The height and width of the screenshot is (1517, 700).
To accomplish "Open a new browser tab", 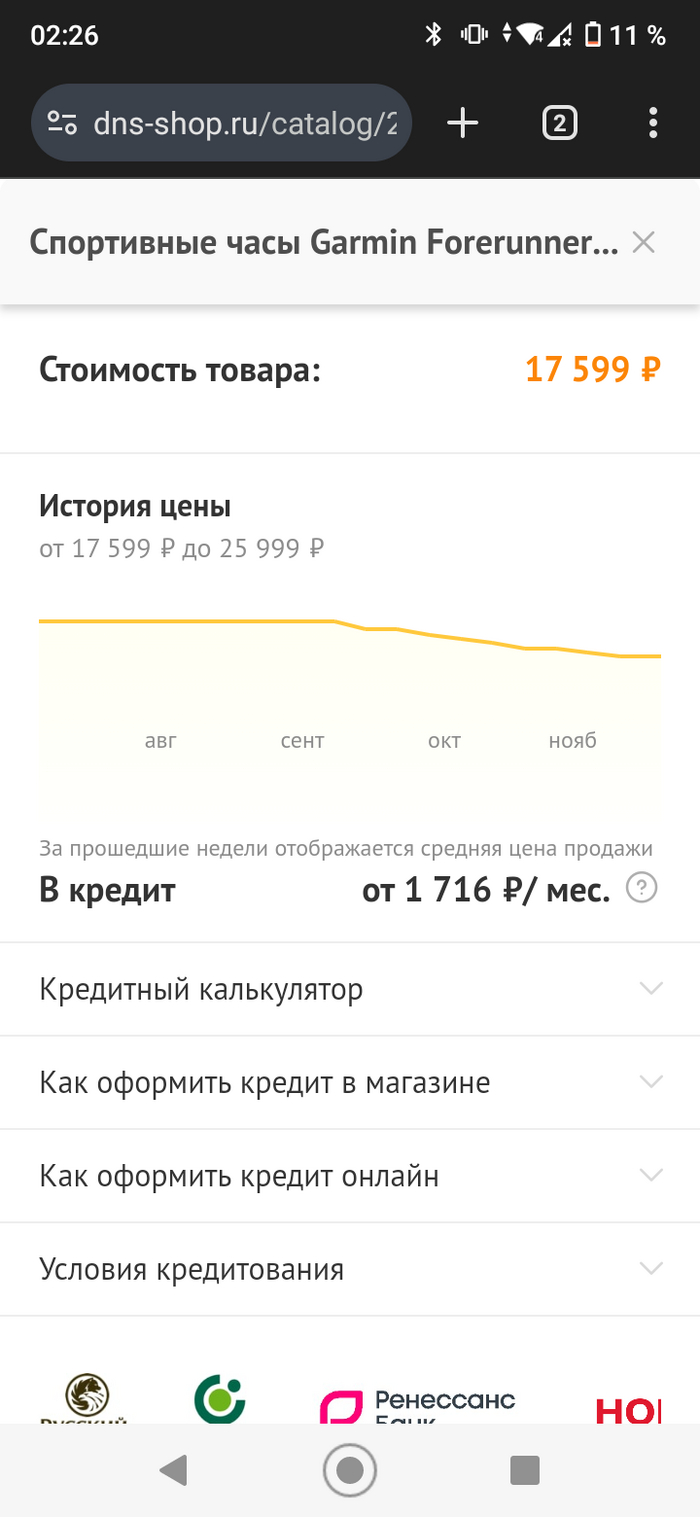I will [x=462, y=123].
